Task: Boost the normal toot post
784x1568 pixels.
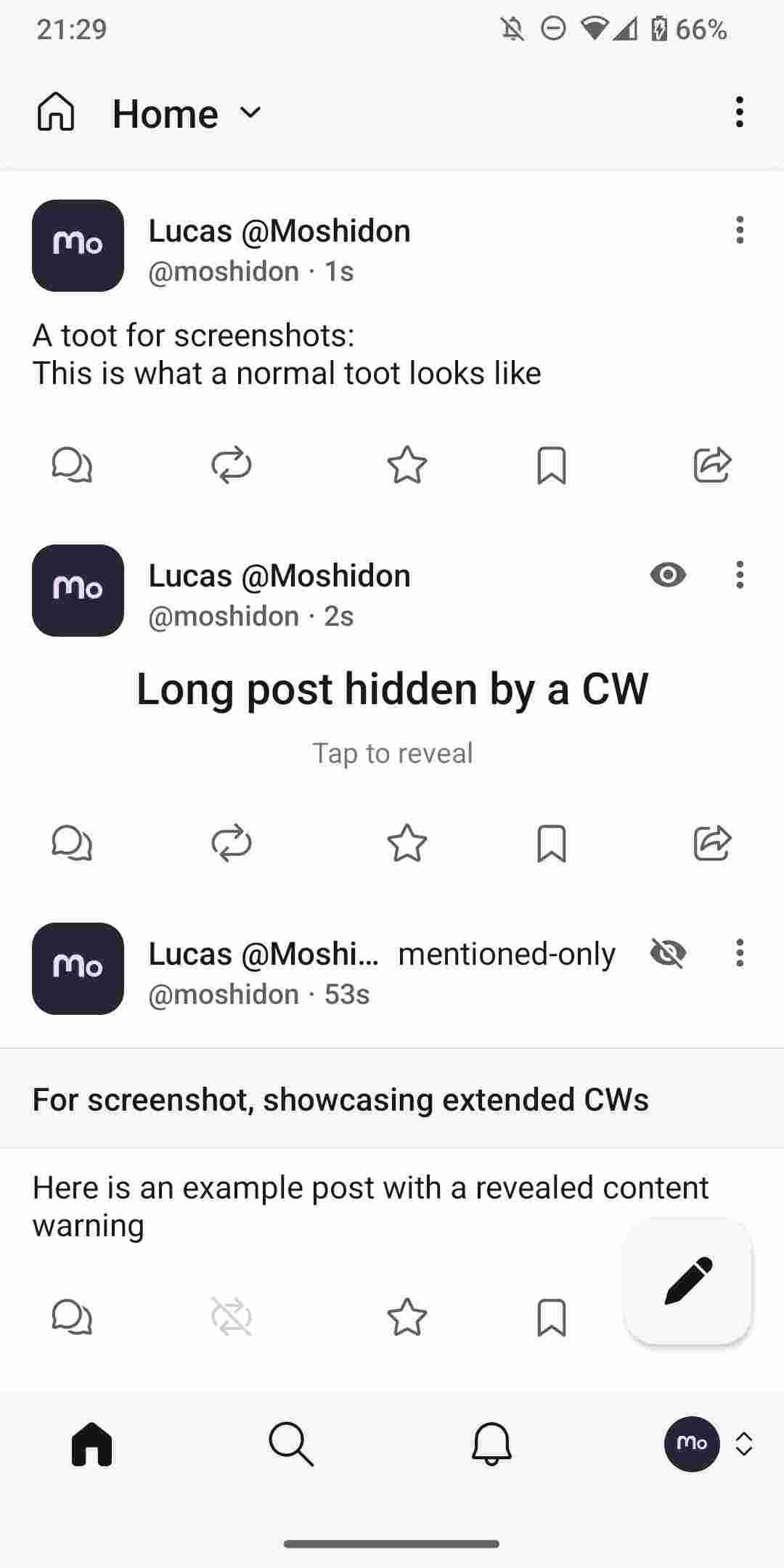Action: (x=232, y=465)
